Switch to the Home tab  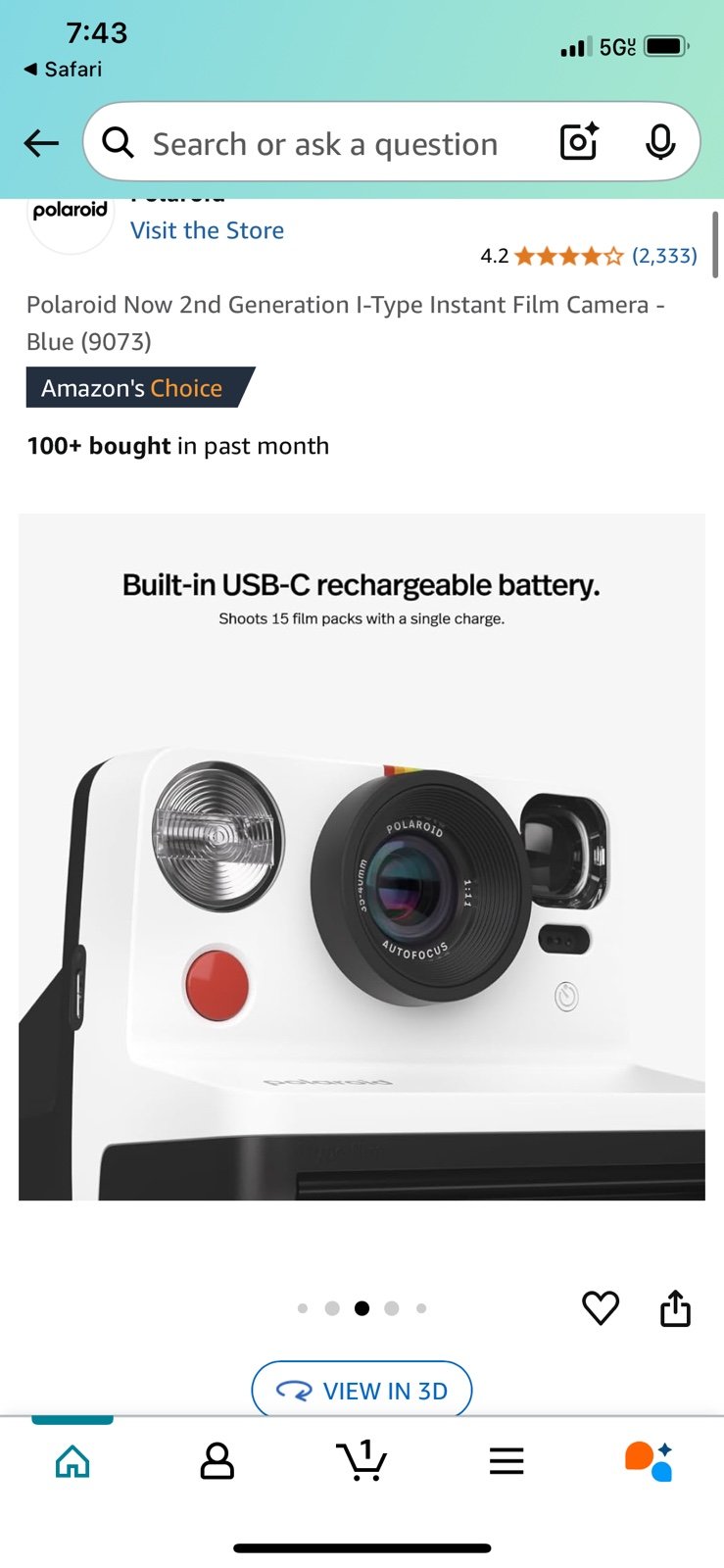tap(72, 1461)
